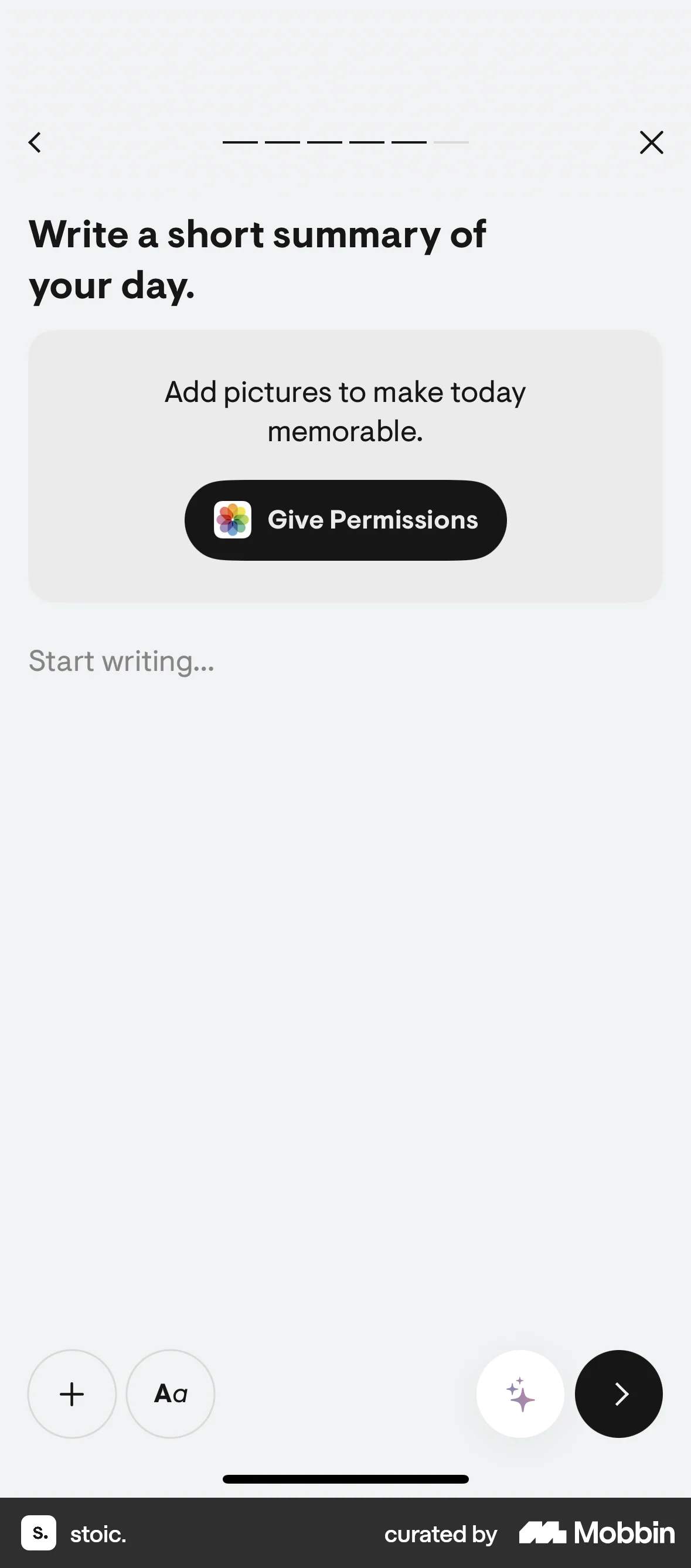Tap the Photos app icon on the permissions button
Viewport: 691px width, 1568px height.
233,519
